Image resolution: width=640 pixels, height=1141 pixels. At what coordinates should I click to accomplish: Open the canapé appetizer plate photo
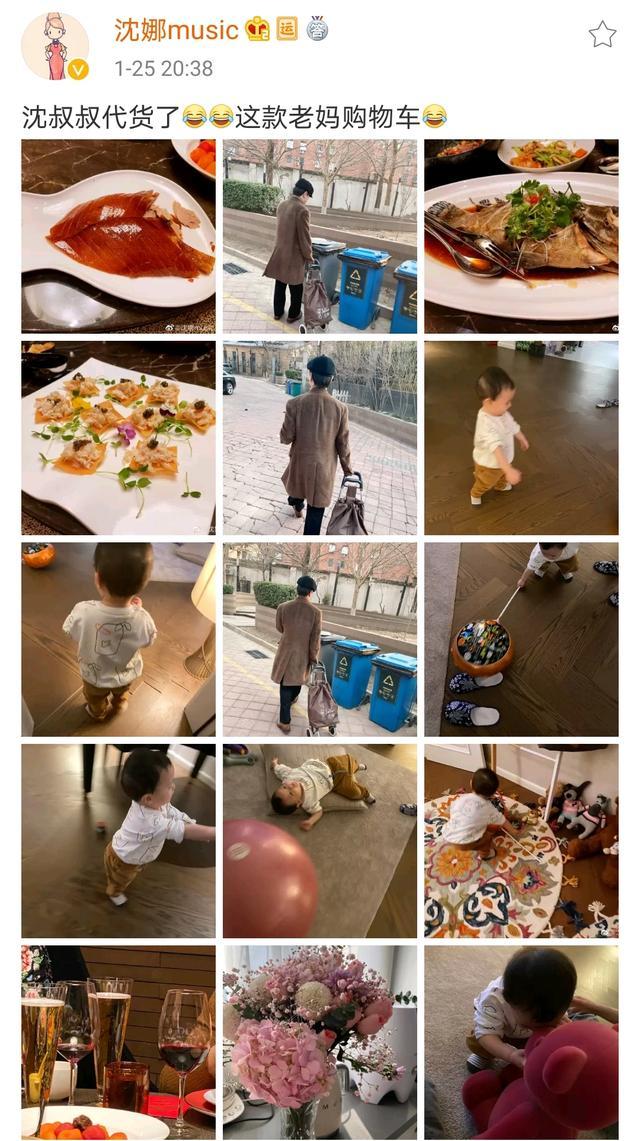[x=119, y=438]
